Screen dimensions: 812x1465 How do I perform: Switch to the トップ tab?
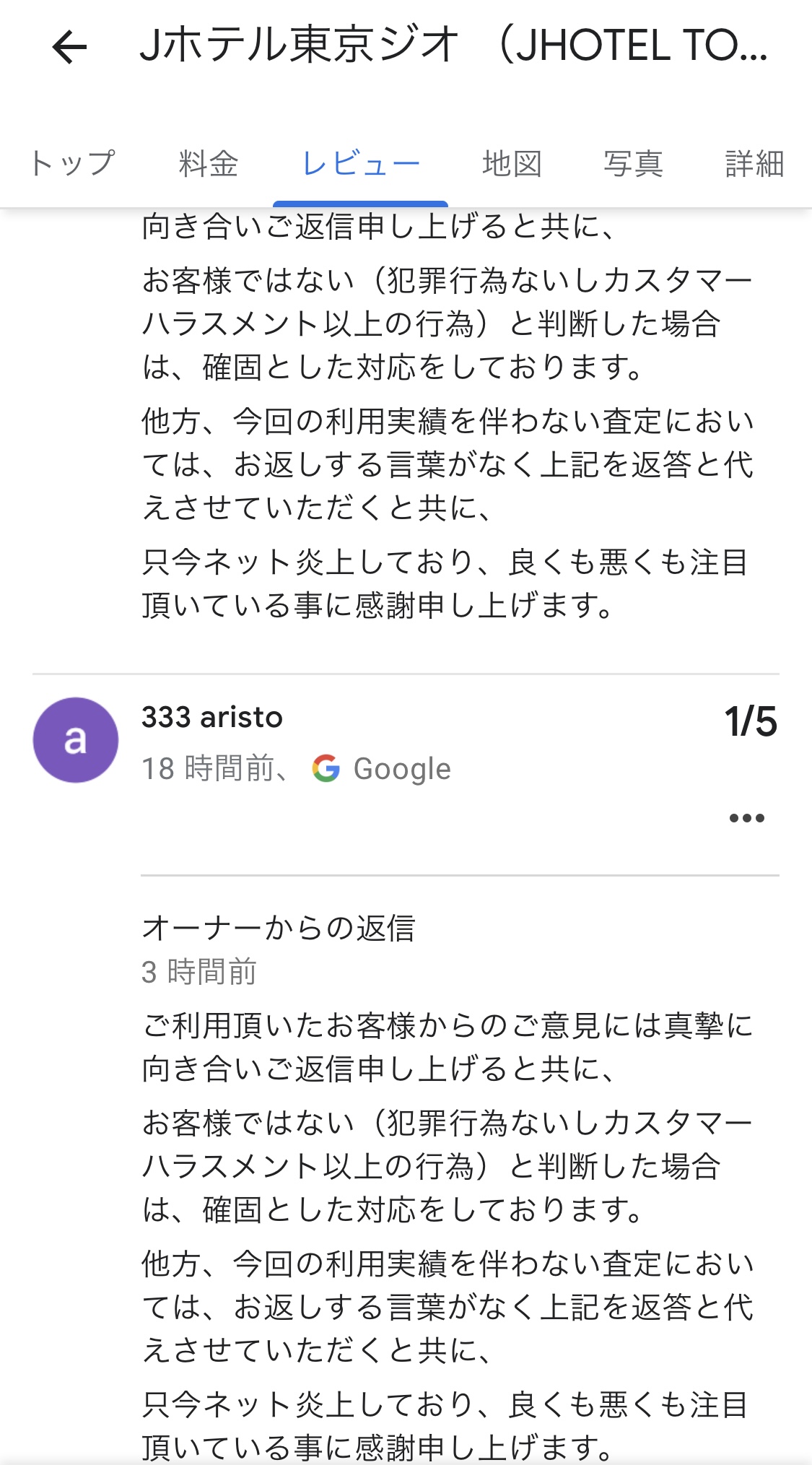[72, 163]
